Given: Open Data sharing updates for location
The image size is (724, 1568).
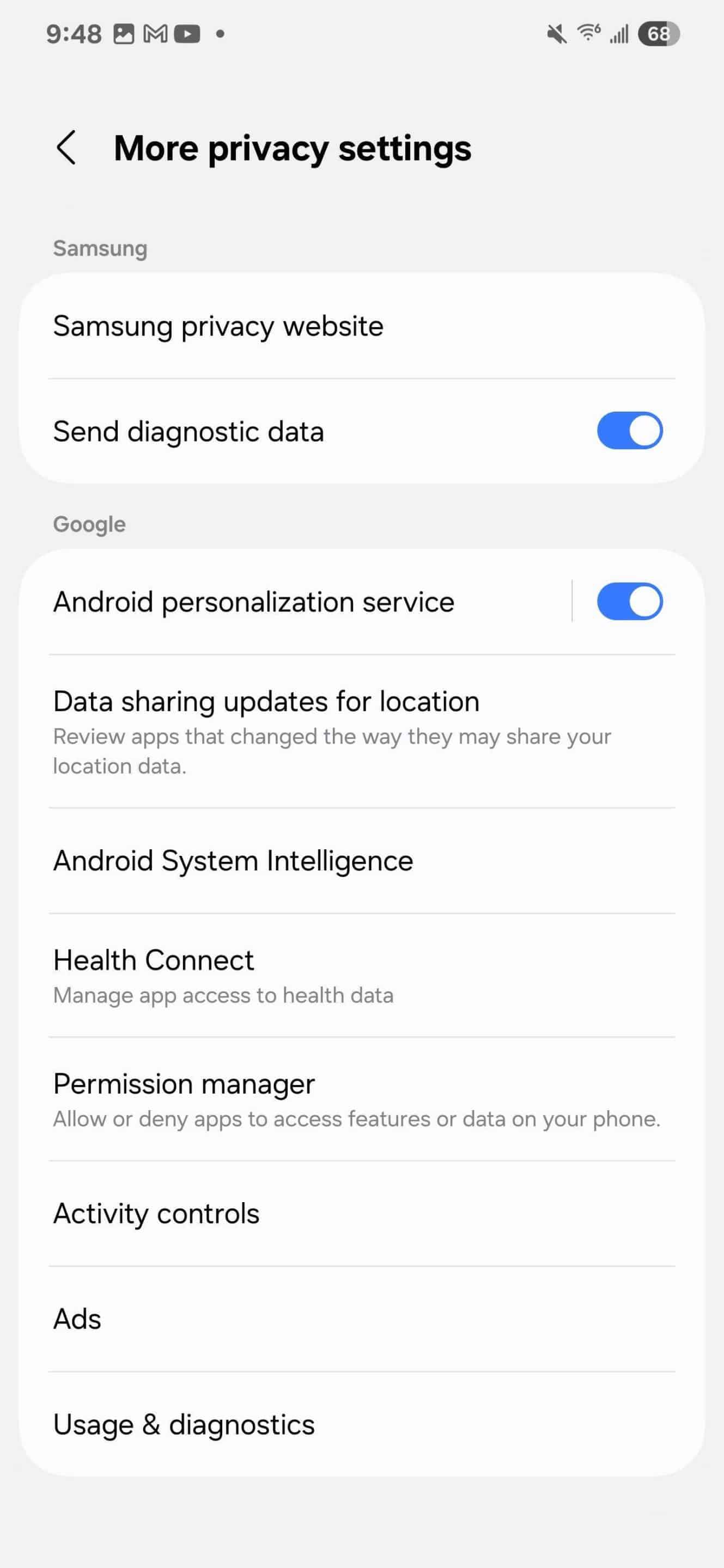Looking at the screenshot, I should (362, 732).
